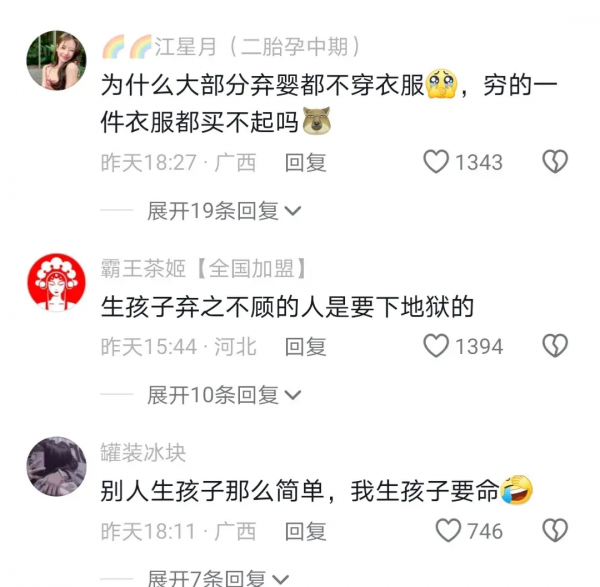Open 罐装冰块's profile avatar
Image resolution: width=600 pixels, height=587 pixels.
pyautogui.click(x=56, y=467)
